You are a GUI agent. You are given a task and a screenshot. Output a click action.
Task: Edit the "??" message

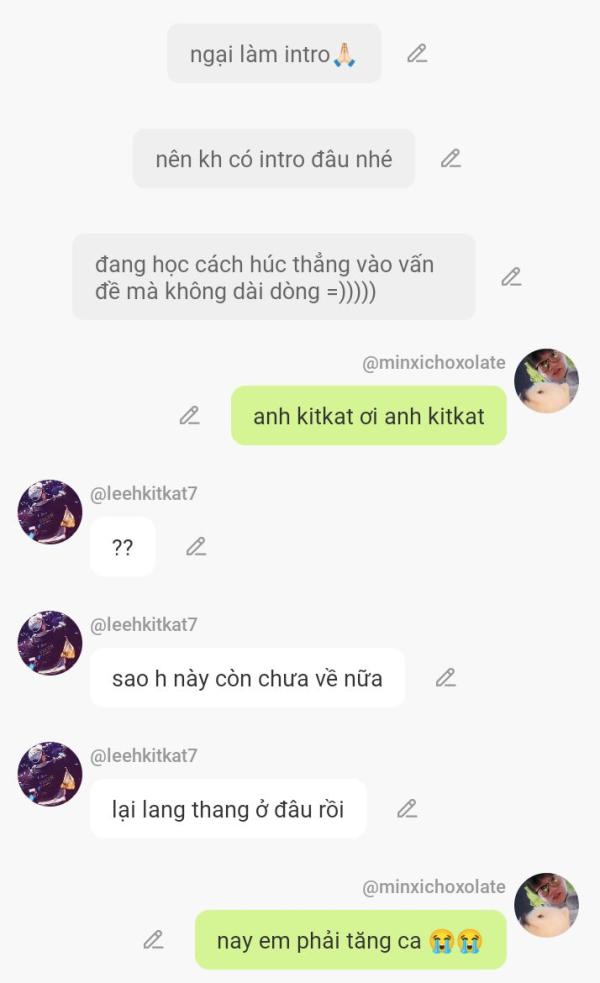[x=196, y=547]
